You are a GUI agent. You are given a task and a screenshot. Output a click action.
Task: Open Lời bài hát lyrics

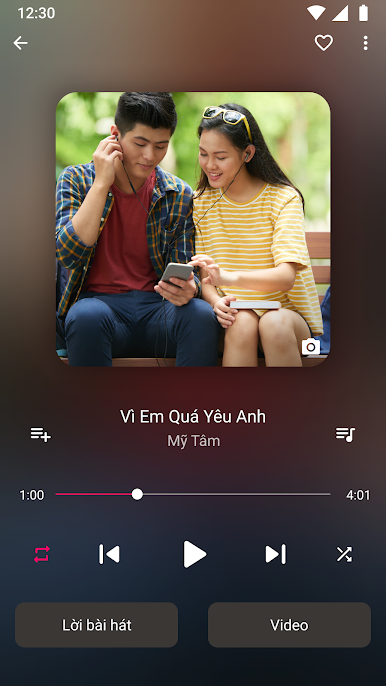(97, 625)
